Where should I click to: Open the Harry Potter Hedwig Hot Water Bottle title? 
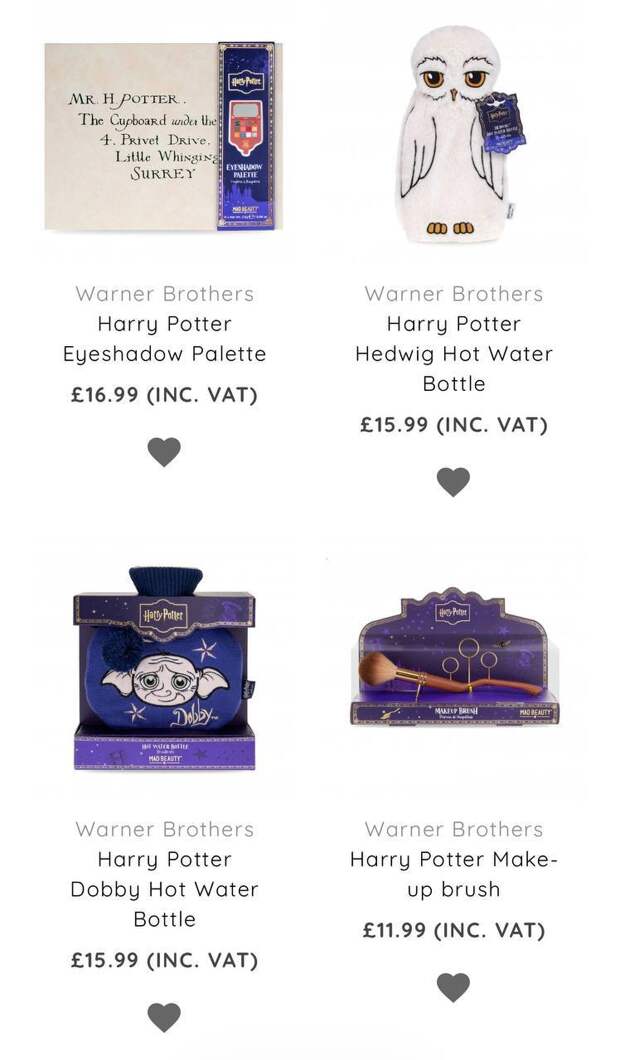(454, 353)
